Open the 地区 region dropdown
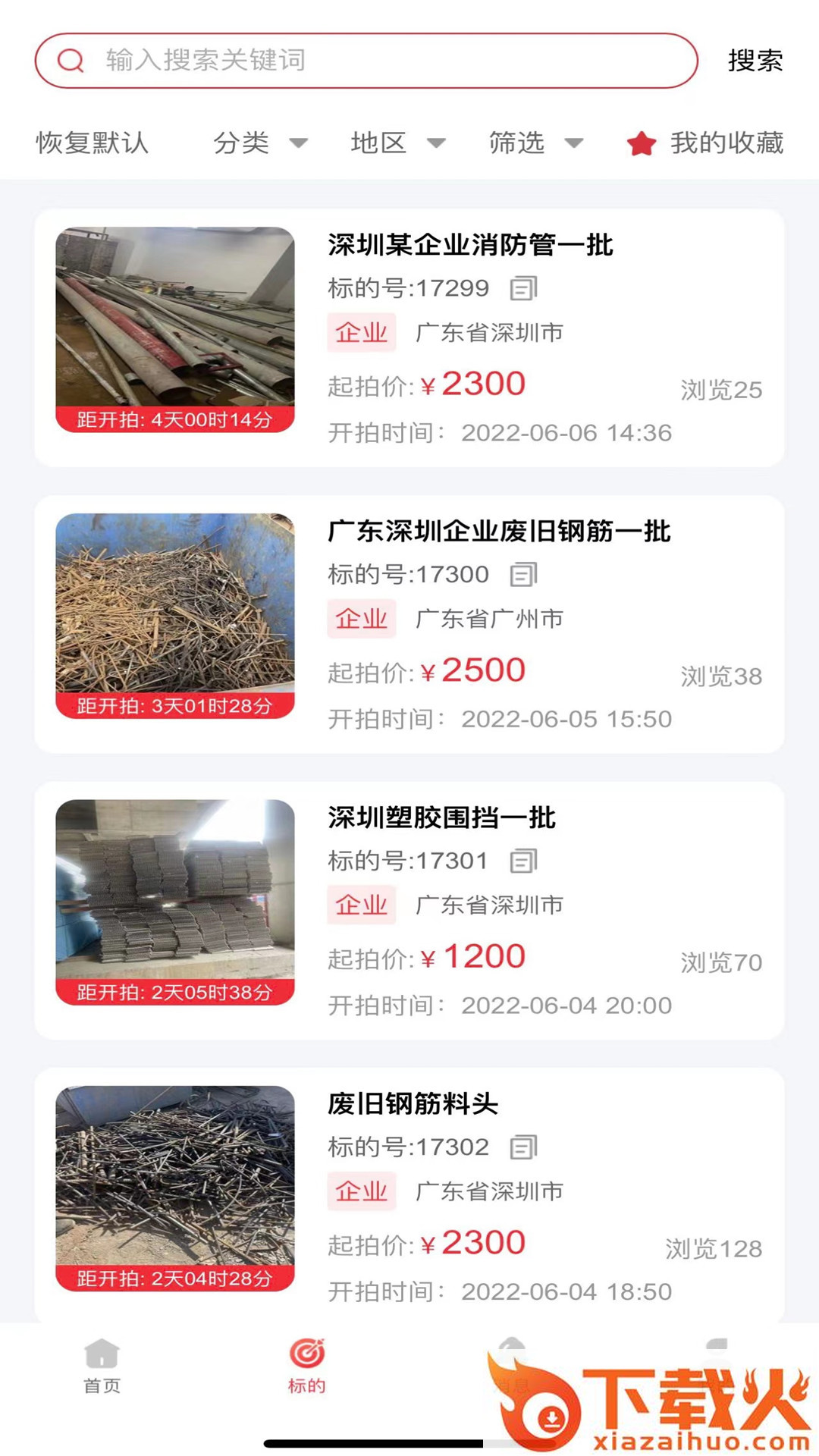The width and height of the screenshot is (819, 1456). pyautogui.click(x=396, y=143)
